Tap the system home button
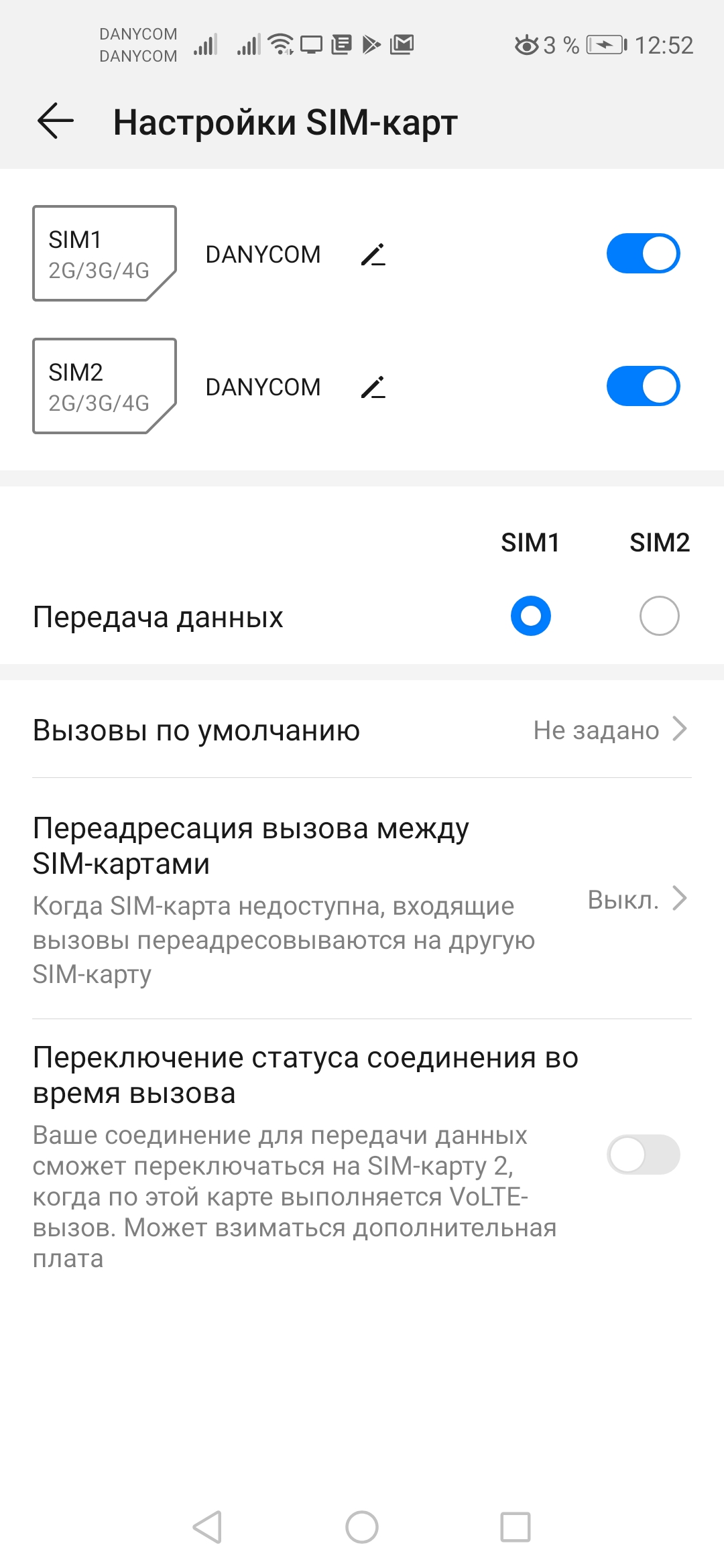 click(x=362, y=1527)
